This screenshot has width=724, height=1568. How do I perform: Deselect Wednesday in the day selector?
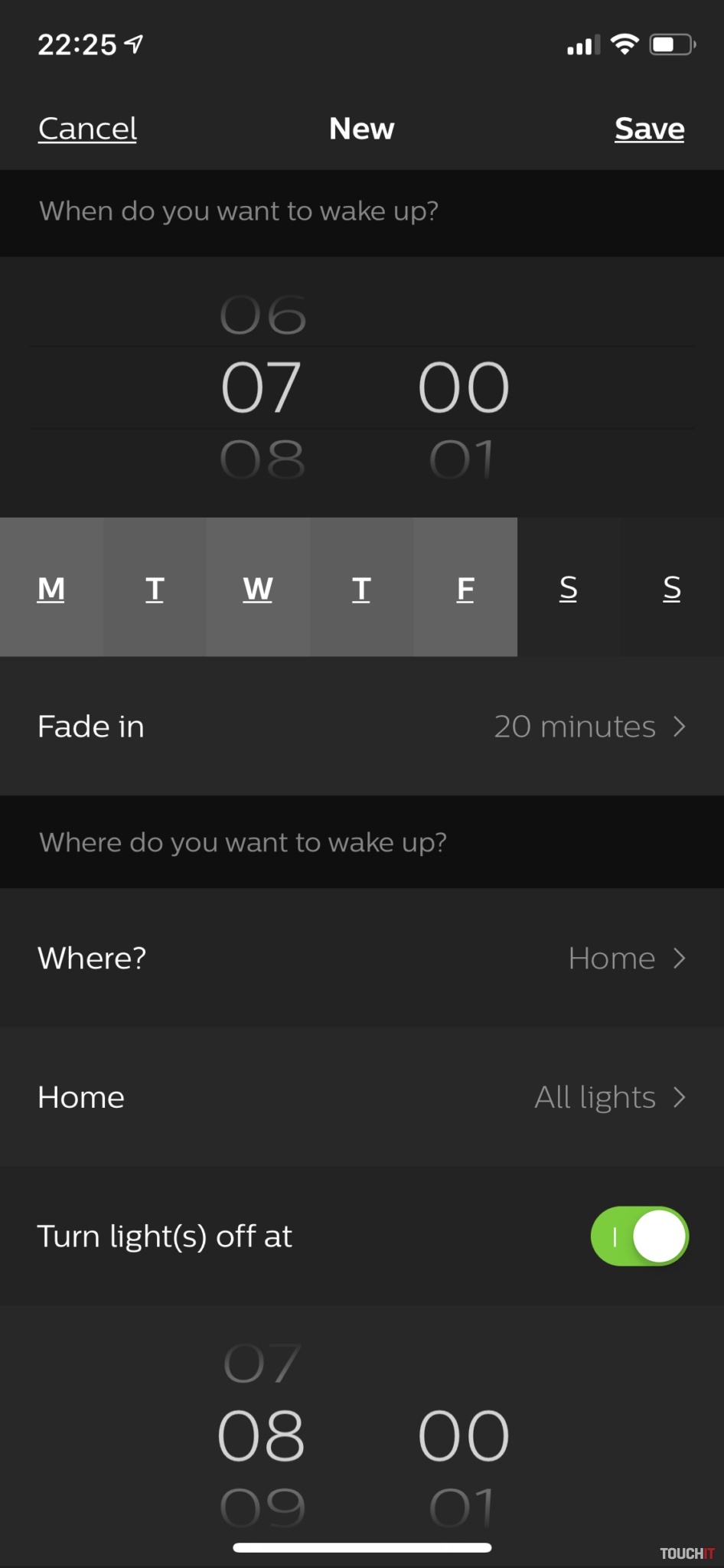point(258,588)
